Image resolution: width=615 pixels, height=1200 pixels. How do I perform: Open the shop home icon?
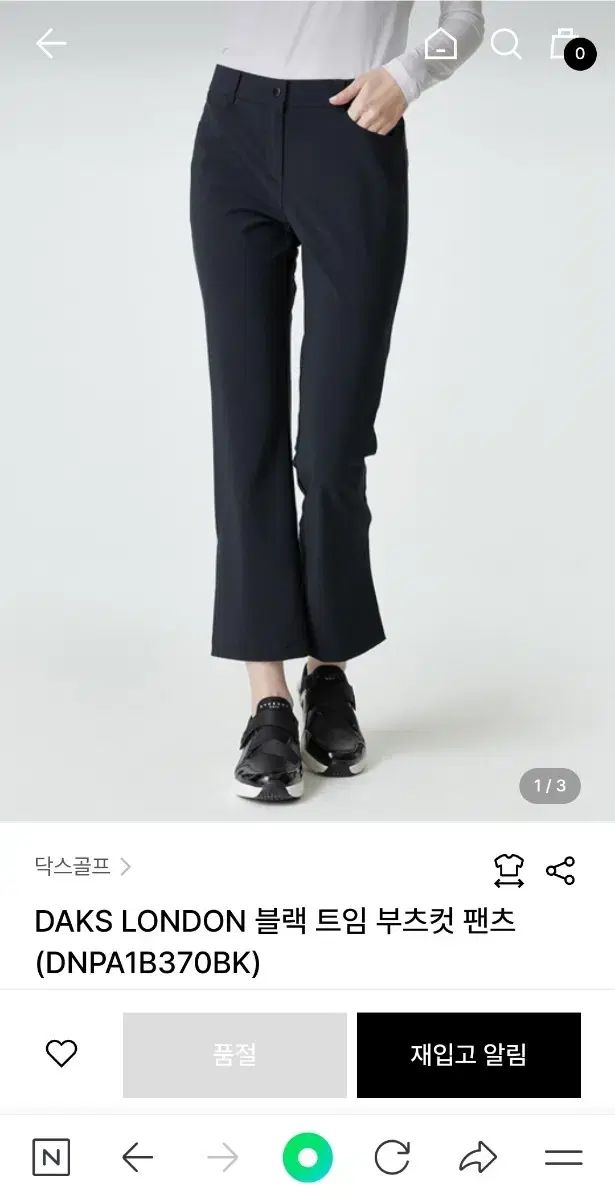[441, 43]
